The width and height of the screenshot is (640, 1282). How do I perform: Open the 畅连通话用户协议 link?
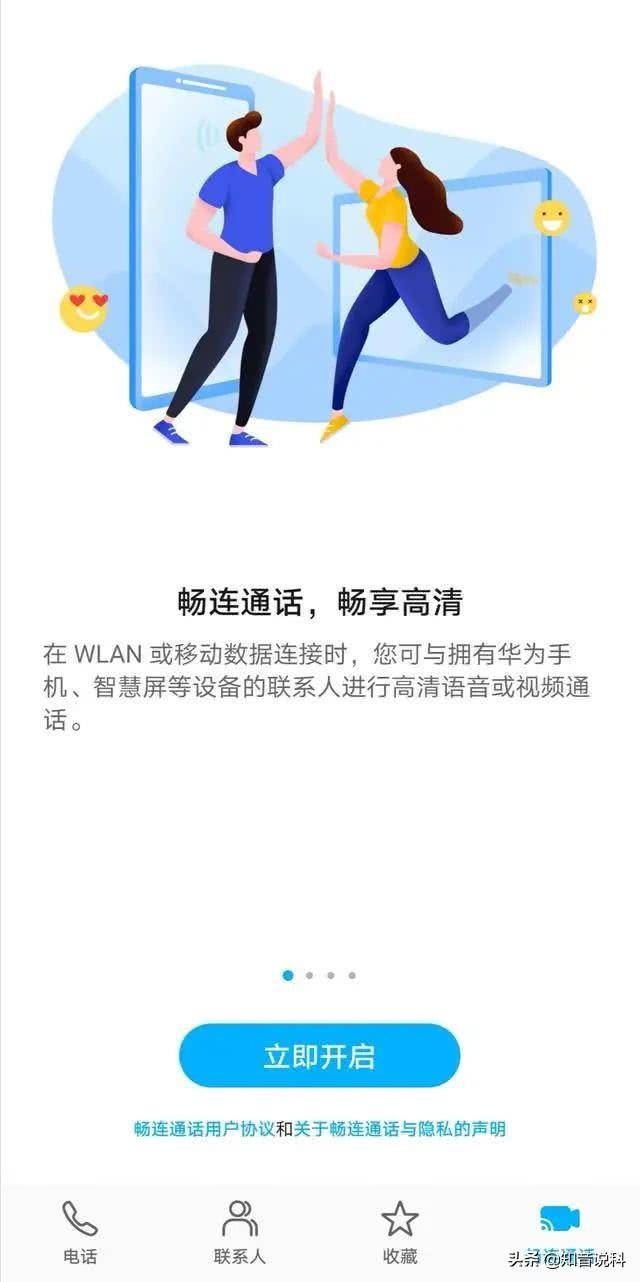204,1129
